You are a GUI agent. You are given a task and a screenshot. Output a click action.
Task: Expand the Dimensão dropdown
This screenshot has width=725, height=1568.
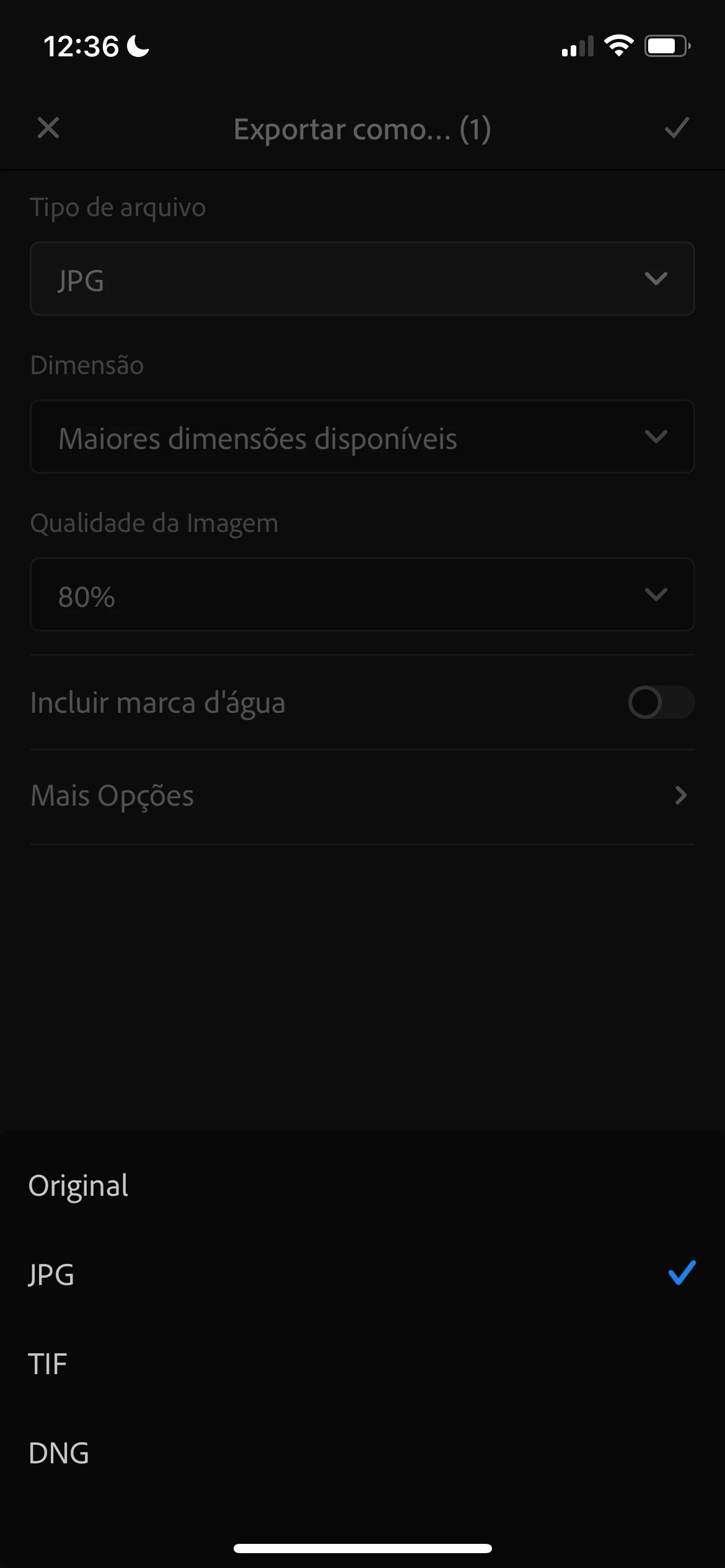click(x=362, y=437)
